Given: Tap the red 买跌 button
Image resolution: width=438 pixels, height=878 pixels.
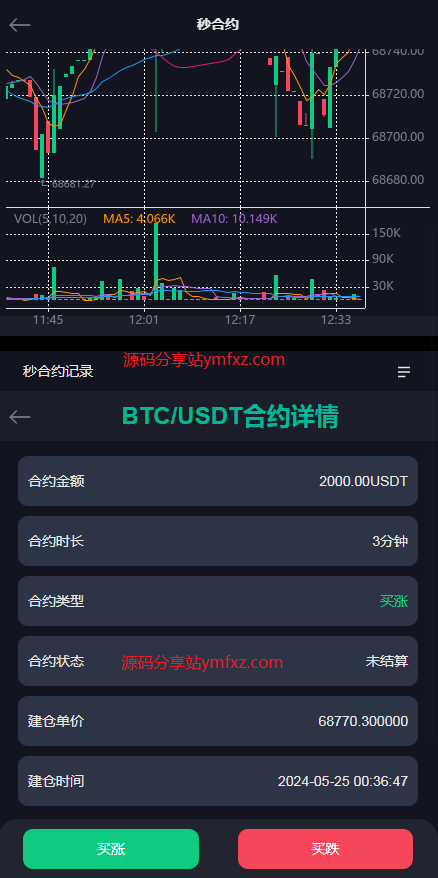Looking at the screenshot, I should (x=325, y=849).
